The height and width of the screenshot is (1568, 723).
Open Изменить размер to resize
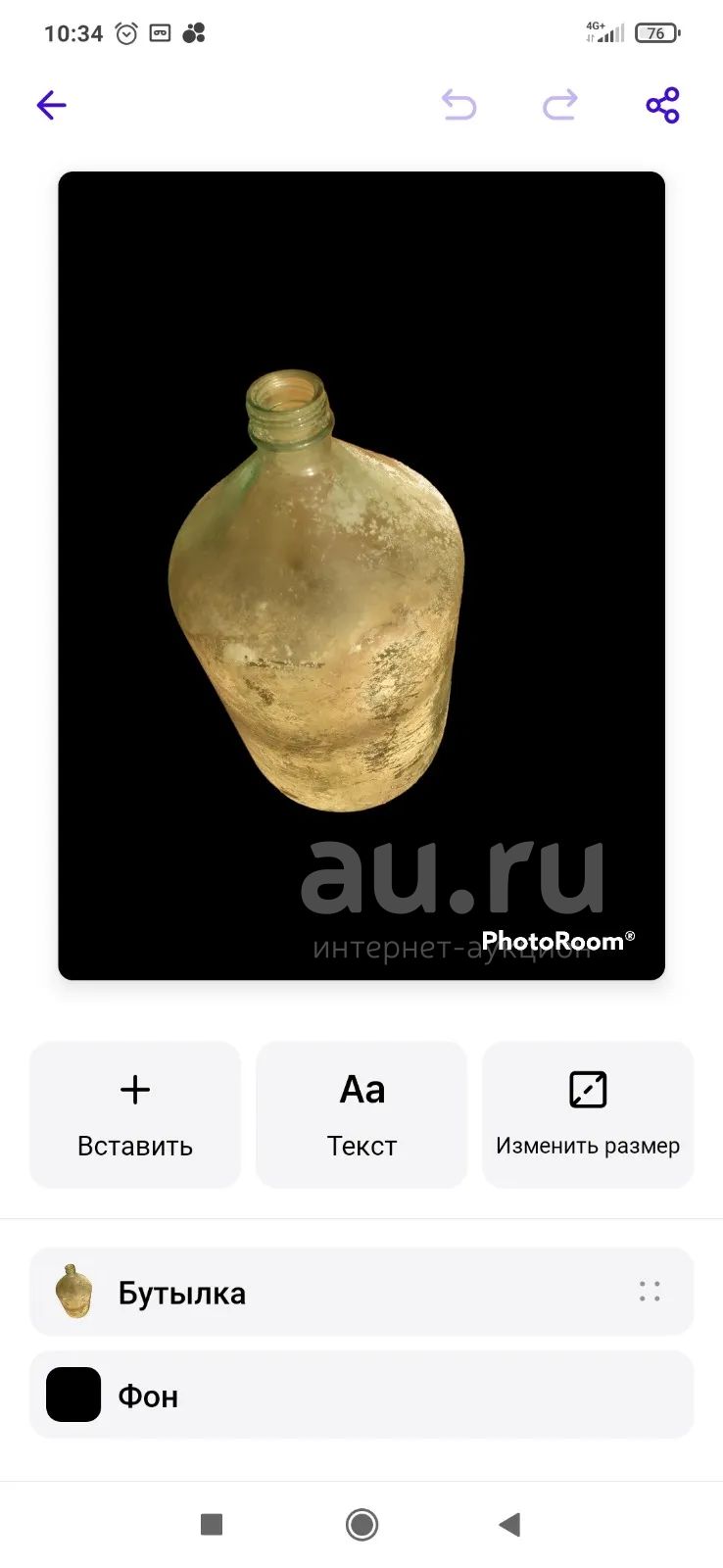point(588,1114)
